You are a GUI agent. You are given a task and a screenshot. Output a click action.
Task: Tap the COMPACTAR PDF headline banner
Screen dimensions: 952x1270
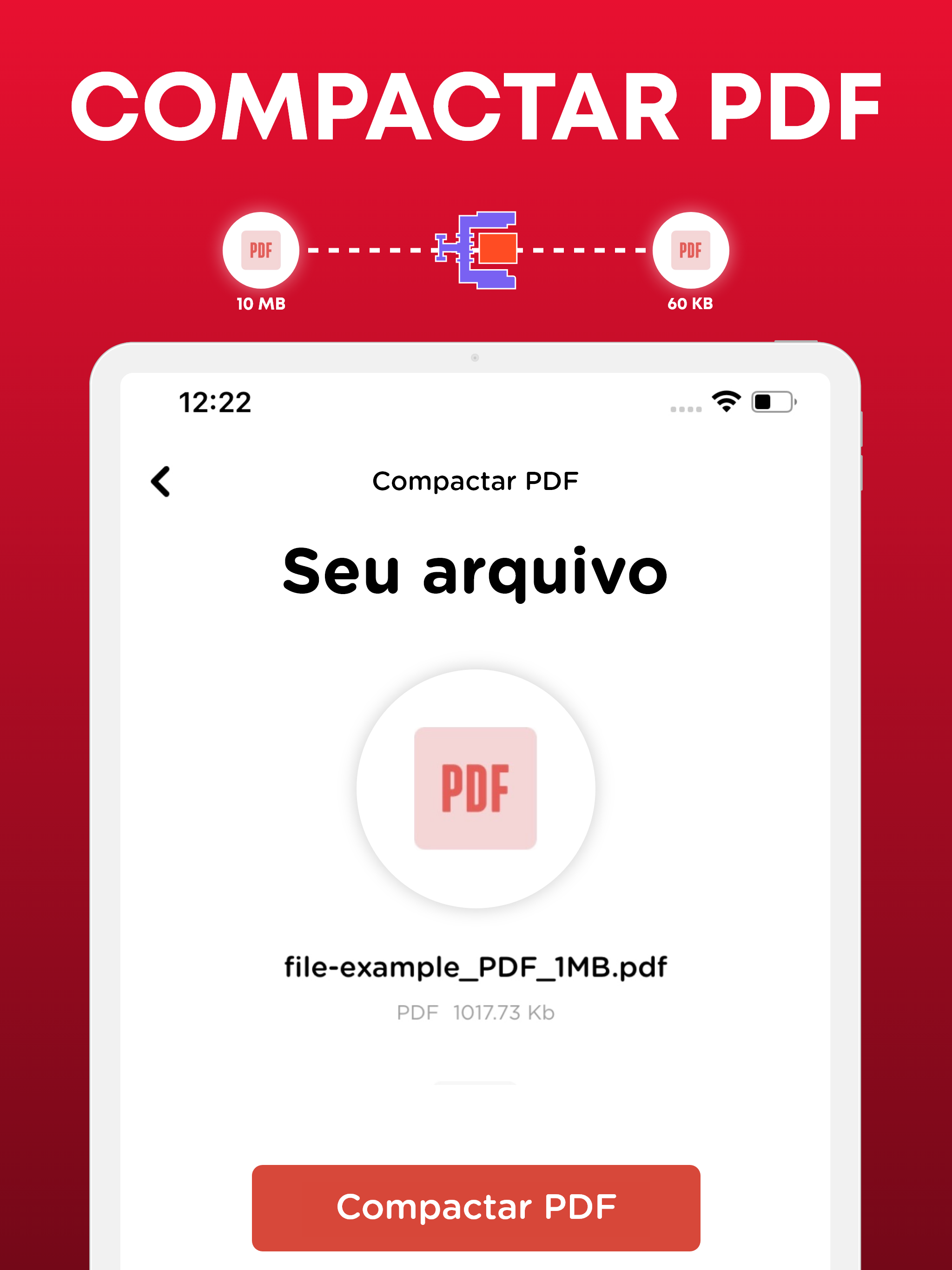pyautogui.click(x=476, y=105)
